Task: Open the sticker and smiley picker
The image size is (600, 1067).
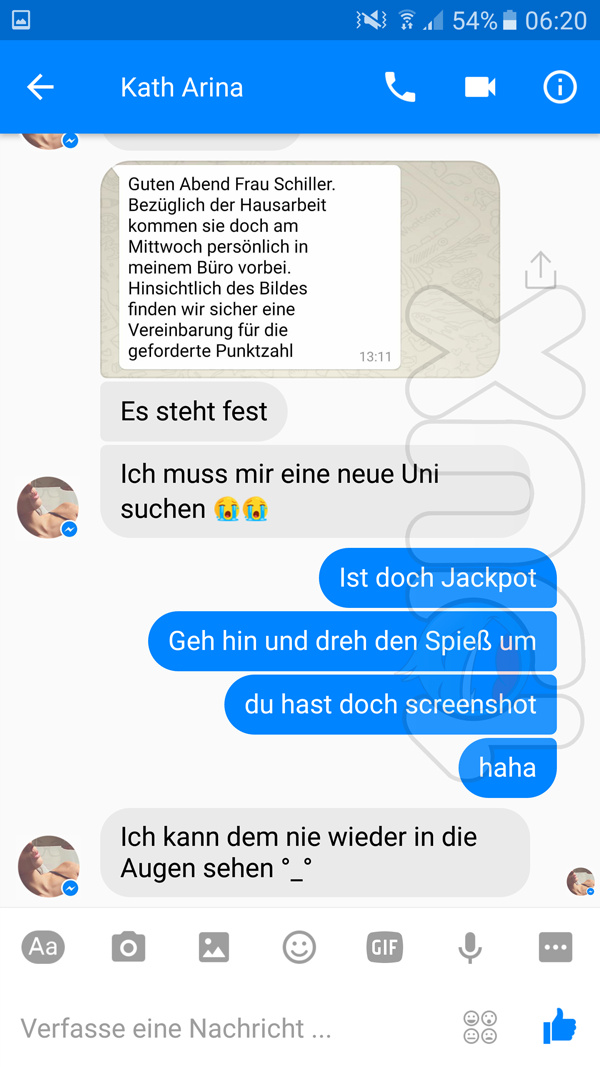Action: pos(299,946)
